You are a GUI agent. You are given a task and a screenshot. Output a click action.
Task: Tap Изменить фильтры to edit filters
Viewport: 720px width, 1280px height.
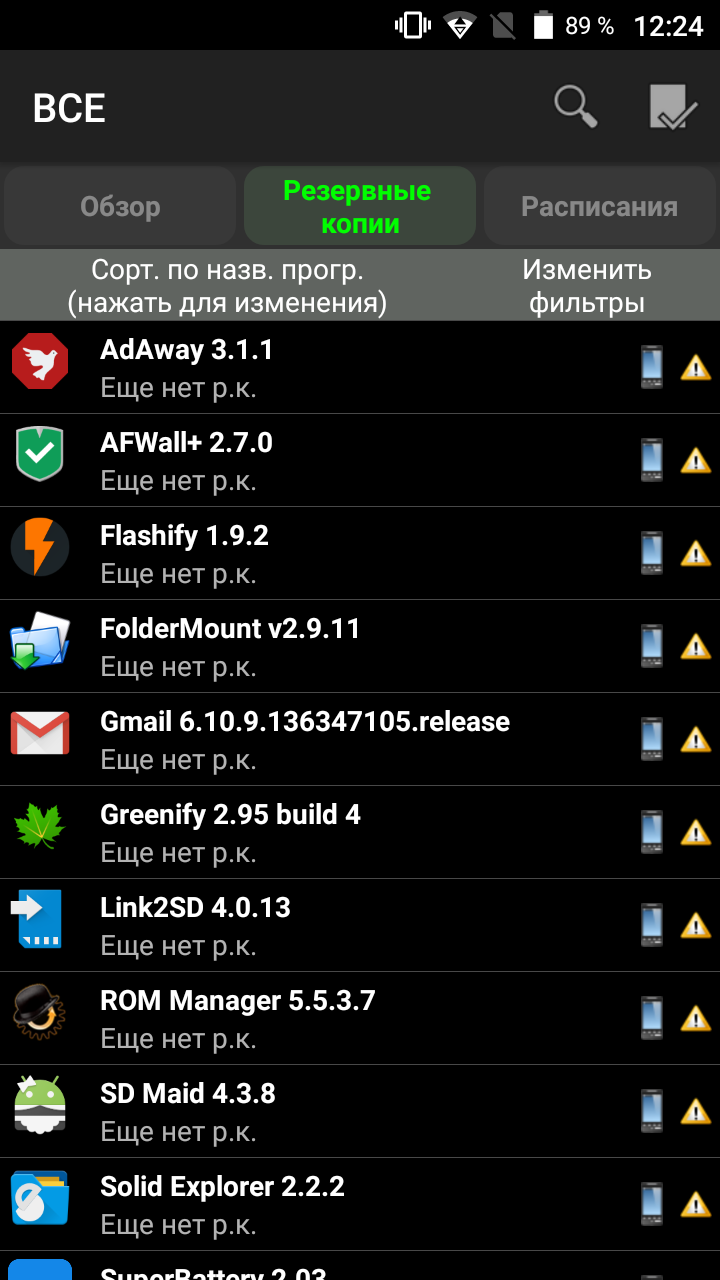(x=587, y=286)
